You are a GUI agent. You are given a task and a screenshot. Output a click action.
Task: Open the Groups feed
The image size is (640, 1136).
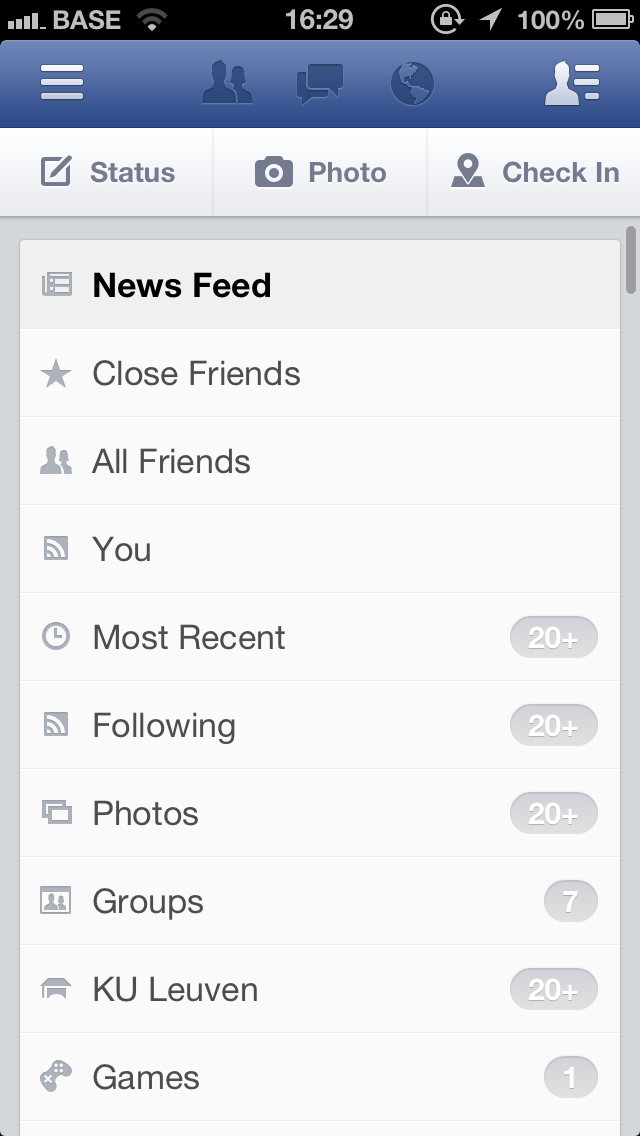(x=320, y=901)
